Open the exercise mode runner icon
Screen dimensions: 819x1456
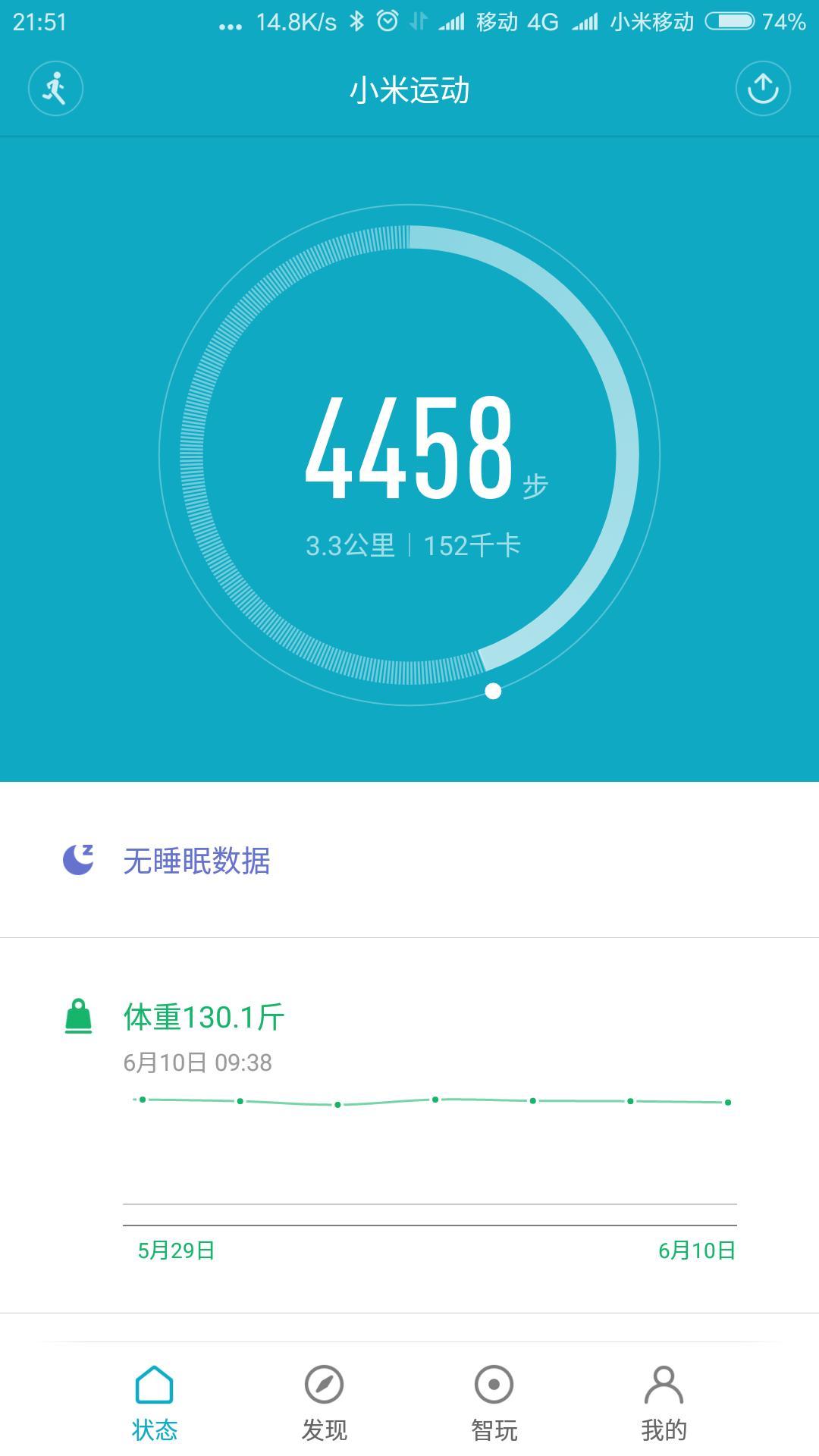(54, 89)
